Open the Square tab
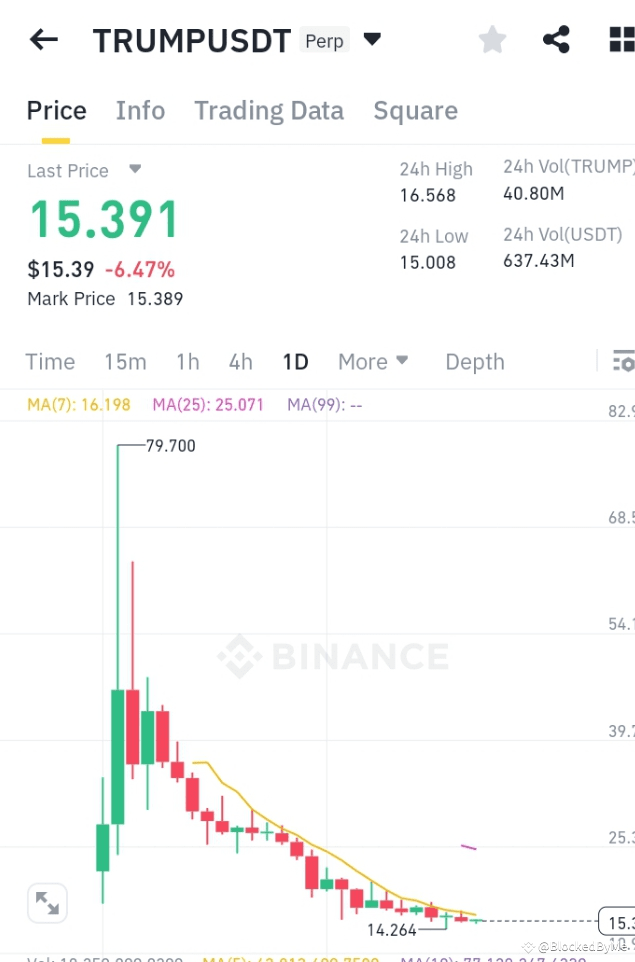The image size is (635, 962). (x=415, y=111)
